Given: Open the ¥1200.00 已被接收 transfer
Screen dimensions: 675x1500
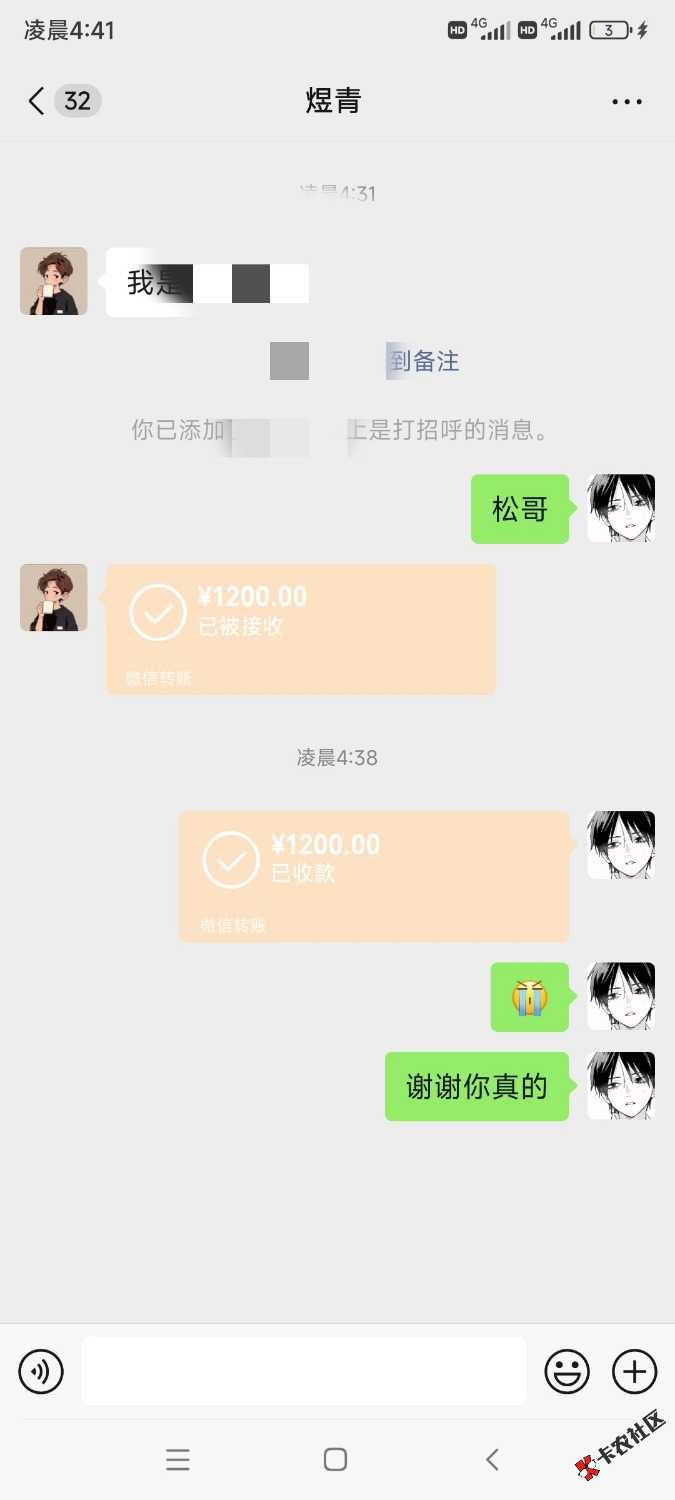Looking at the screenshot, I should pos(301,629).
